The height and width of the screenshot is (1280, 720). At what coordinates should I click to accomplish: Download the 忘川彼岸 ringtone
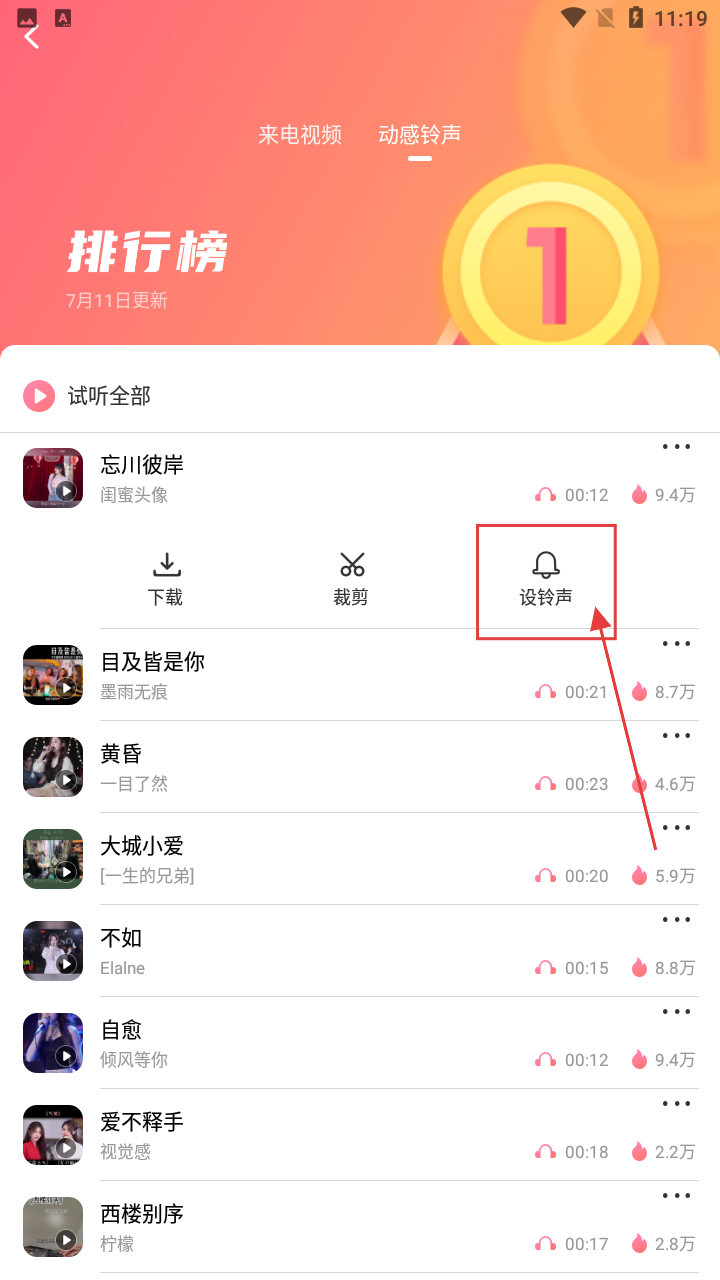[165, 580]
